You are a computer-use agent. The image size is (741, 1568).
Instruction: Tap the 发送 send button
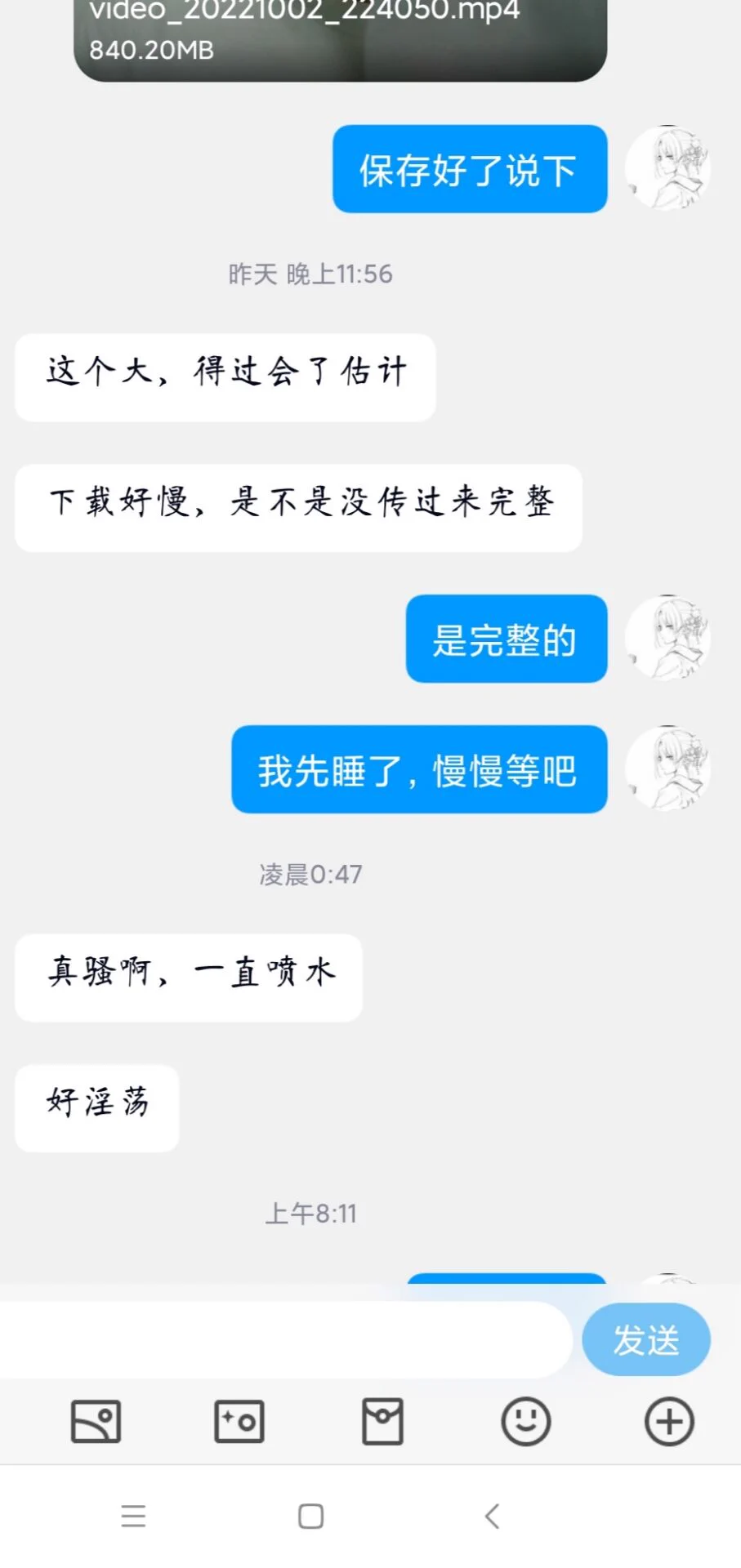[x=645, y=1339]
